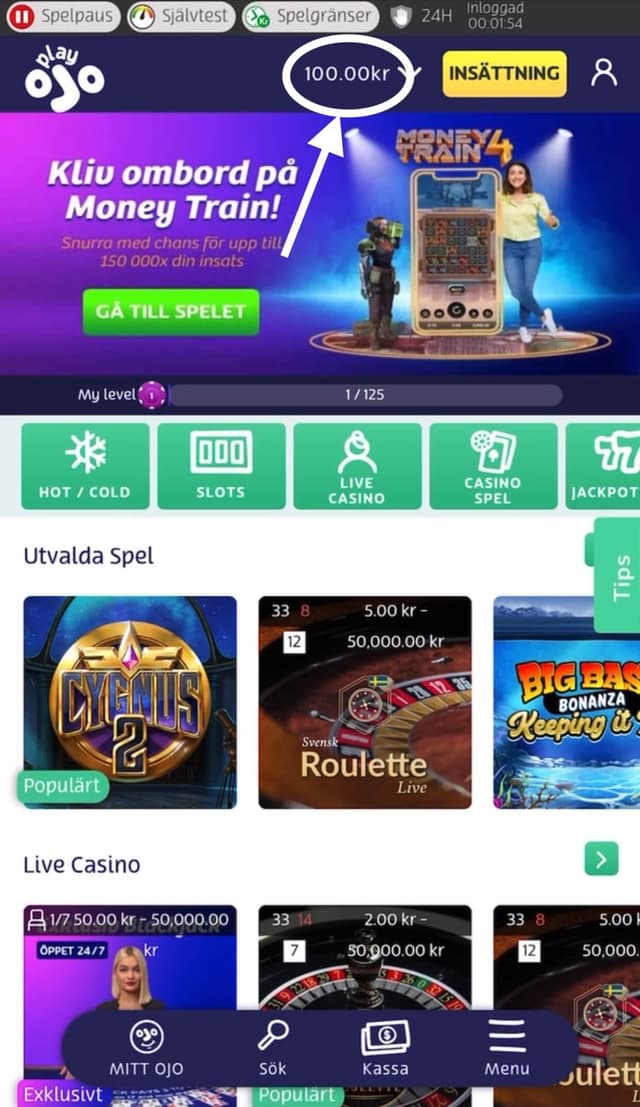The width and height of the screenshot is (640, 1107).
Task: Tap the yellow Insättning deposit button
Action: point(504,74)
